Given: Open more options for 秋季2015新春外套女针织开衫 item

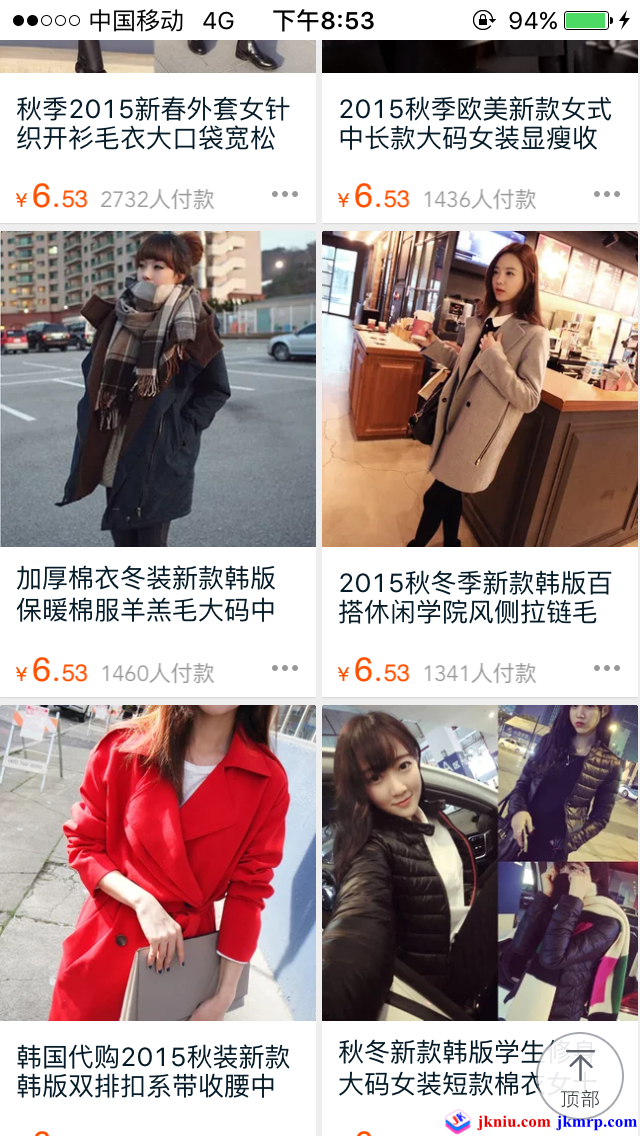Looking at the screenshot, I should tap(285, 194).
